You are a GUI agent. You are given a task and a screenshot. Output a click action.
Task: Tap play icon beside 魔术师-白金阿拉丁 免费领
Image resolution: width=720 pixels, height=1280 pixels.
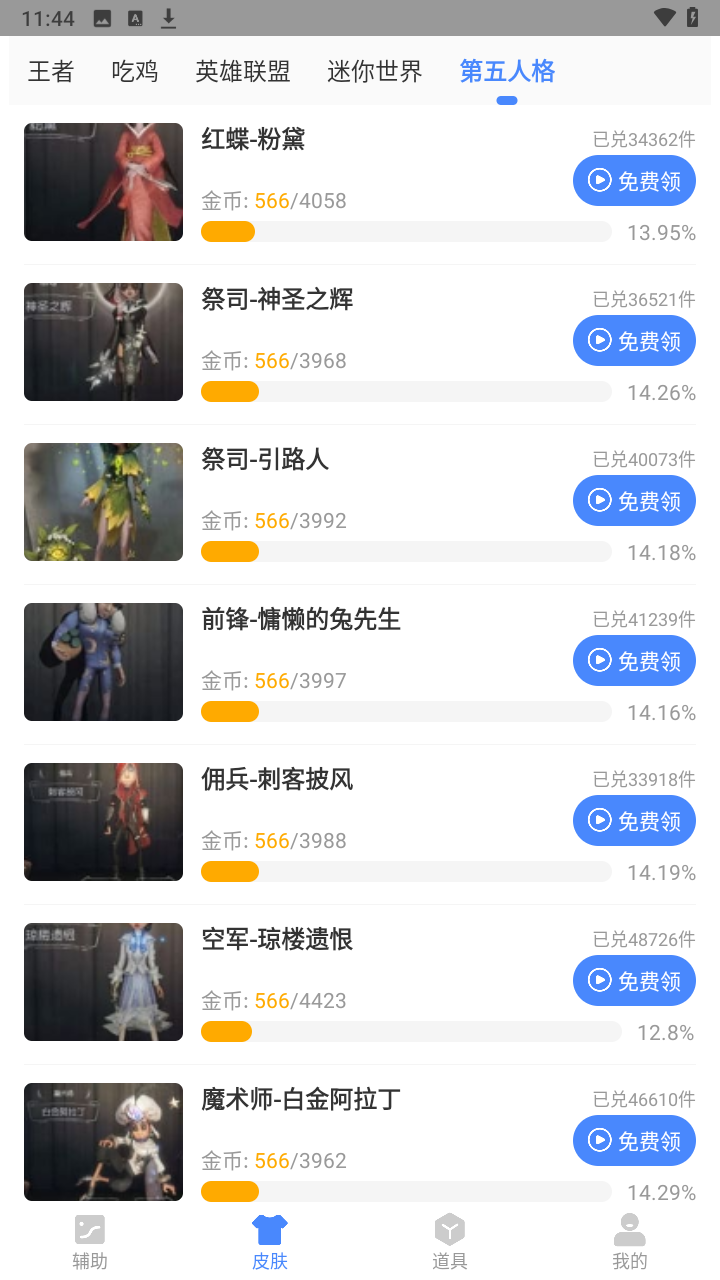pyautogui.click(x=599, y=1140)
